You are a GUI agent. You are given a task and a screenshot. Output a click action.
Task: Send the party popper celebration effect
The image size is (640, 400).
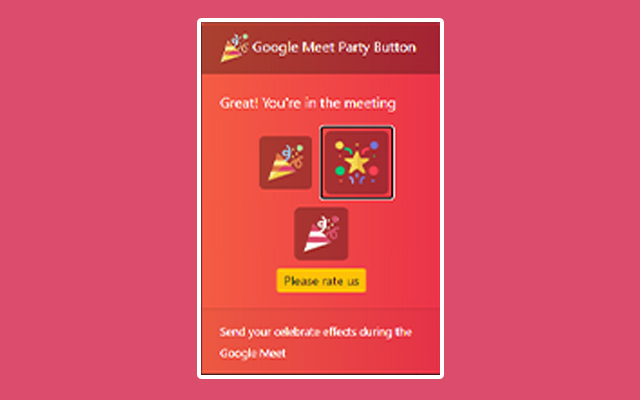[285, 162]
